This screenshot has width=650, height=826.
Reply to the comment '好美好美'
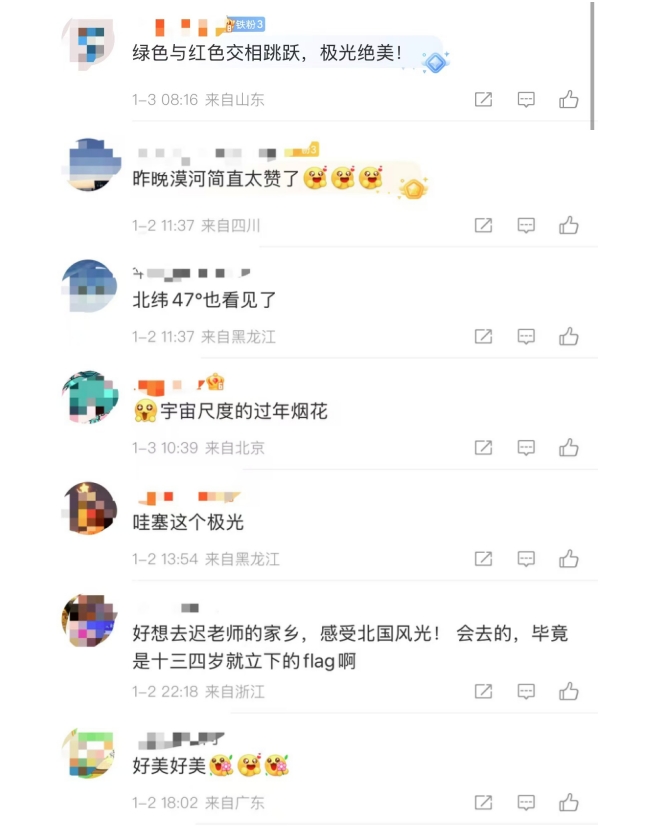pyautogui.click(x=526, y=802)
